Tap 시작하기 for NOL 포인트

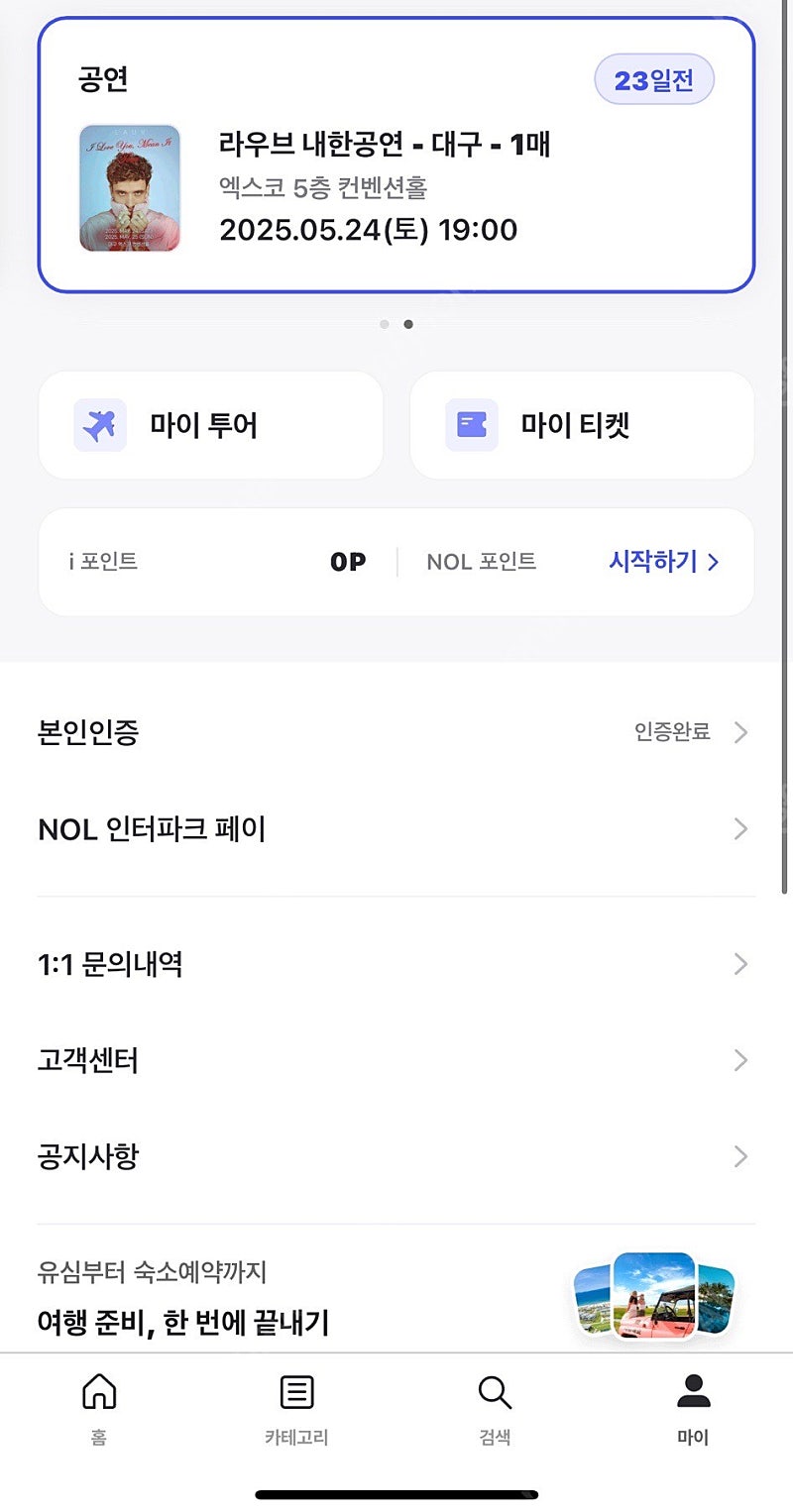coord(663,562)
